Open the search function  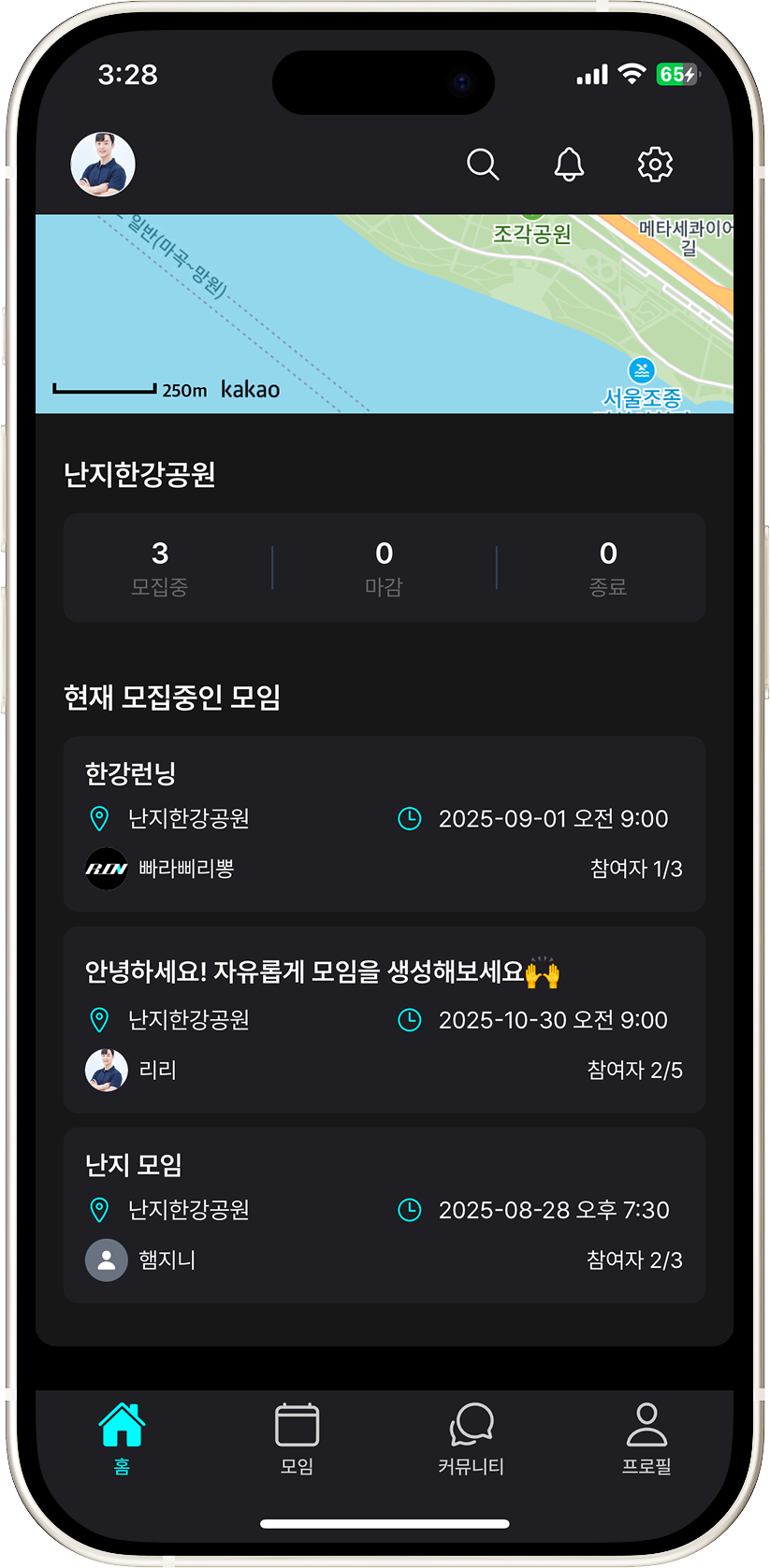coord(483,164)
